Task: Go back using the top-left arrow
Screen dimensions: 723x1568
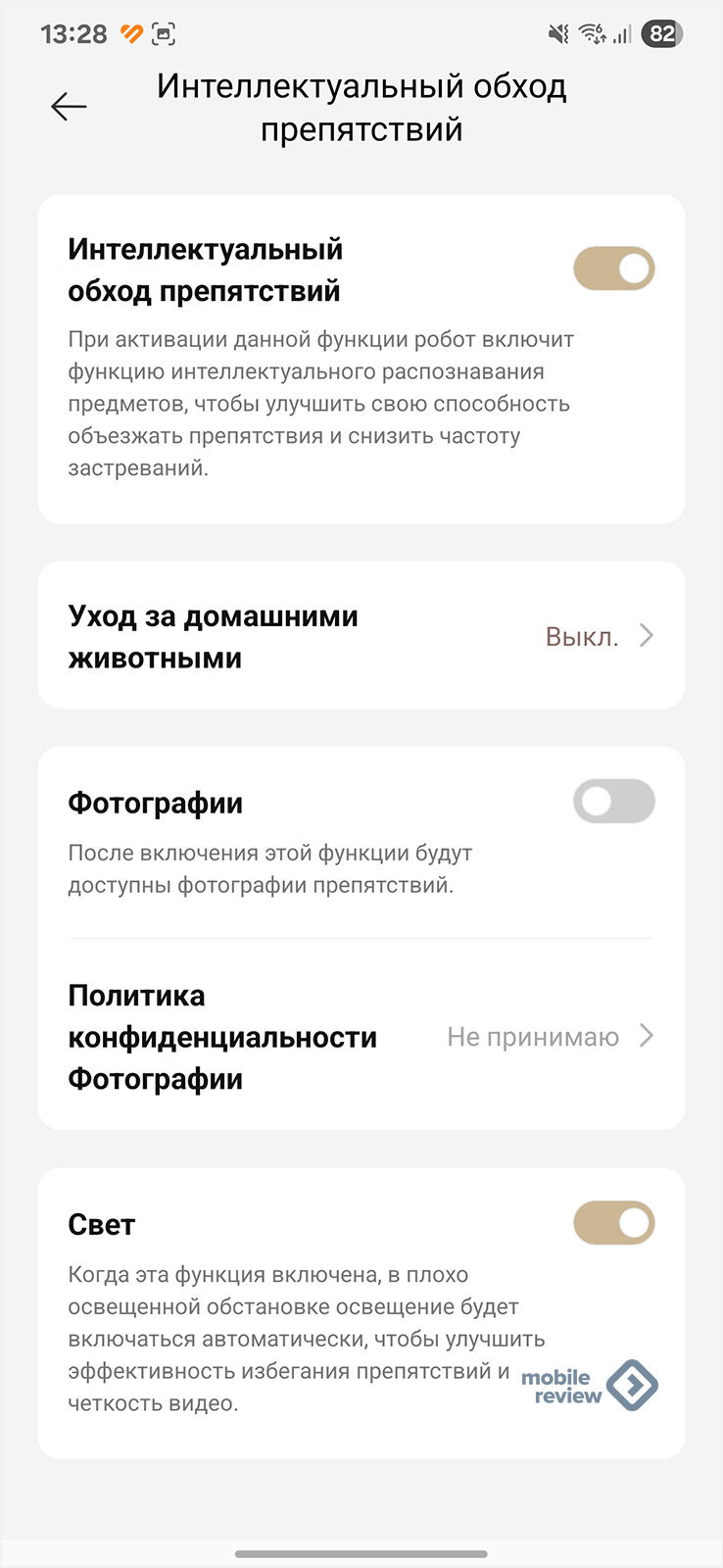Action: click(69, 107)
